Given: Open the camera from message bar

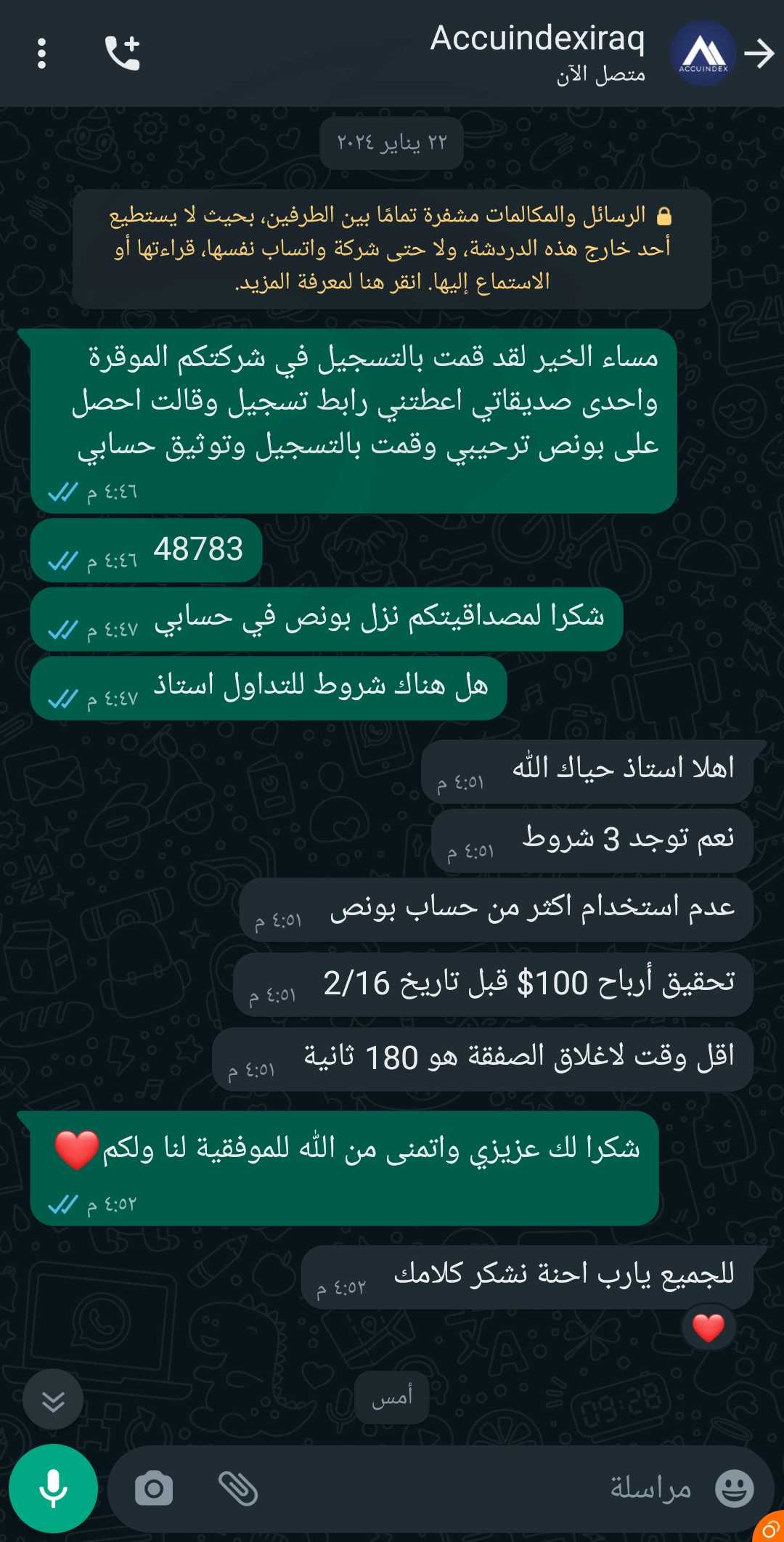Looking at the screenshot, I should [154, 1488].
